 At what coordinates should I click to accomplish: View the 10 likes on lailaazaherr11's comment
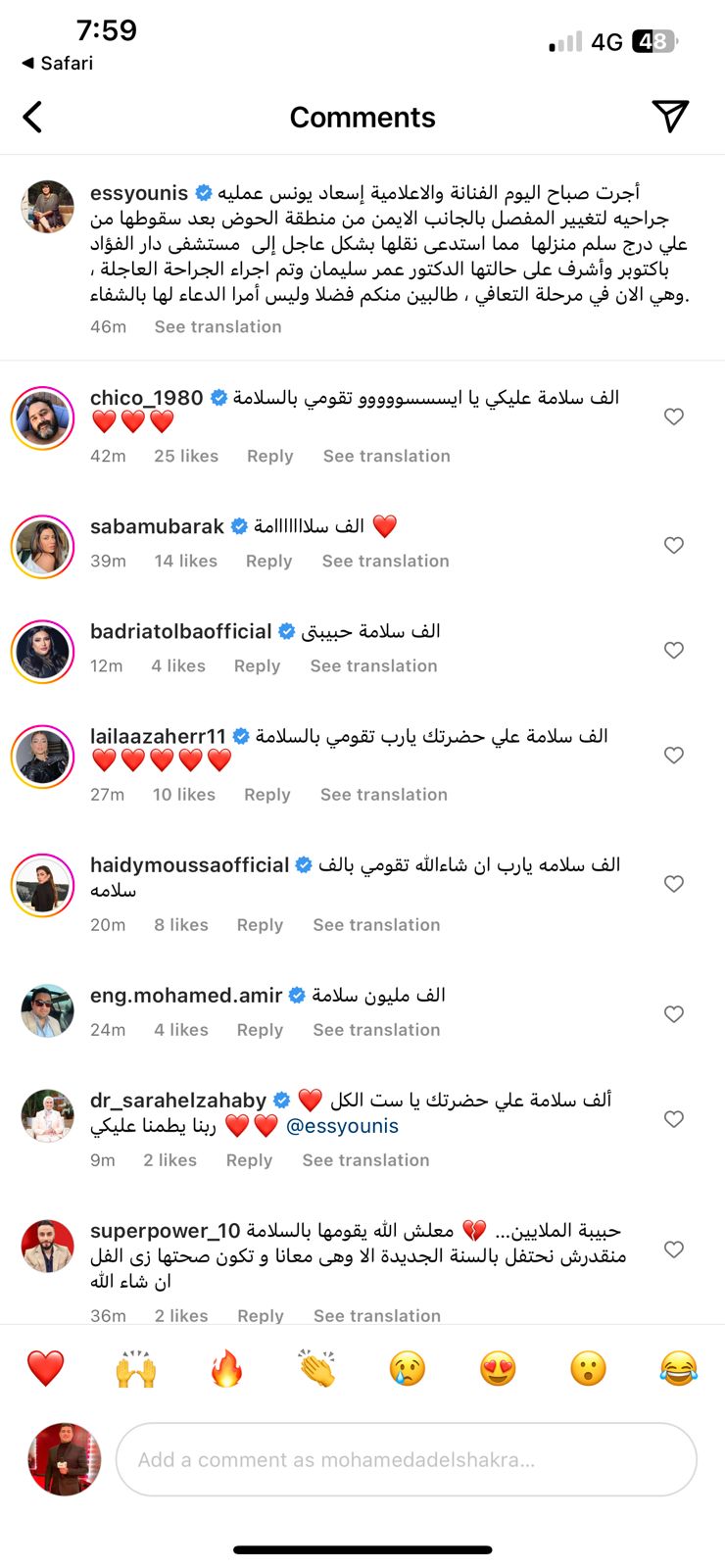pos(183,795)
